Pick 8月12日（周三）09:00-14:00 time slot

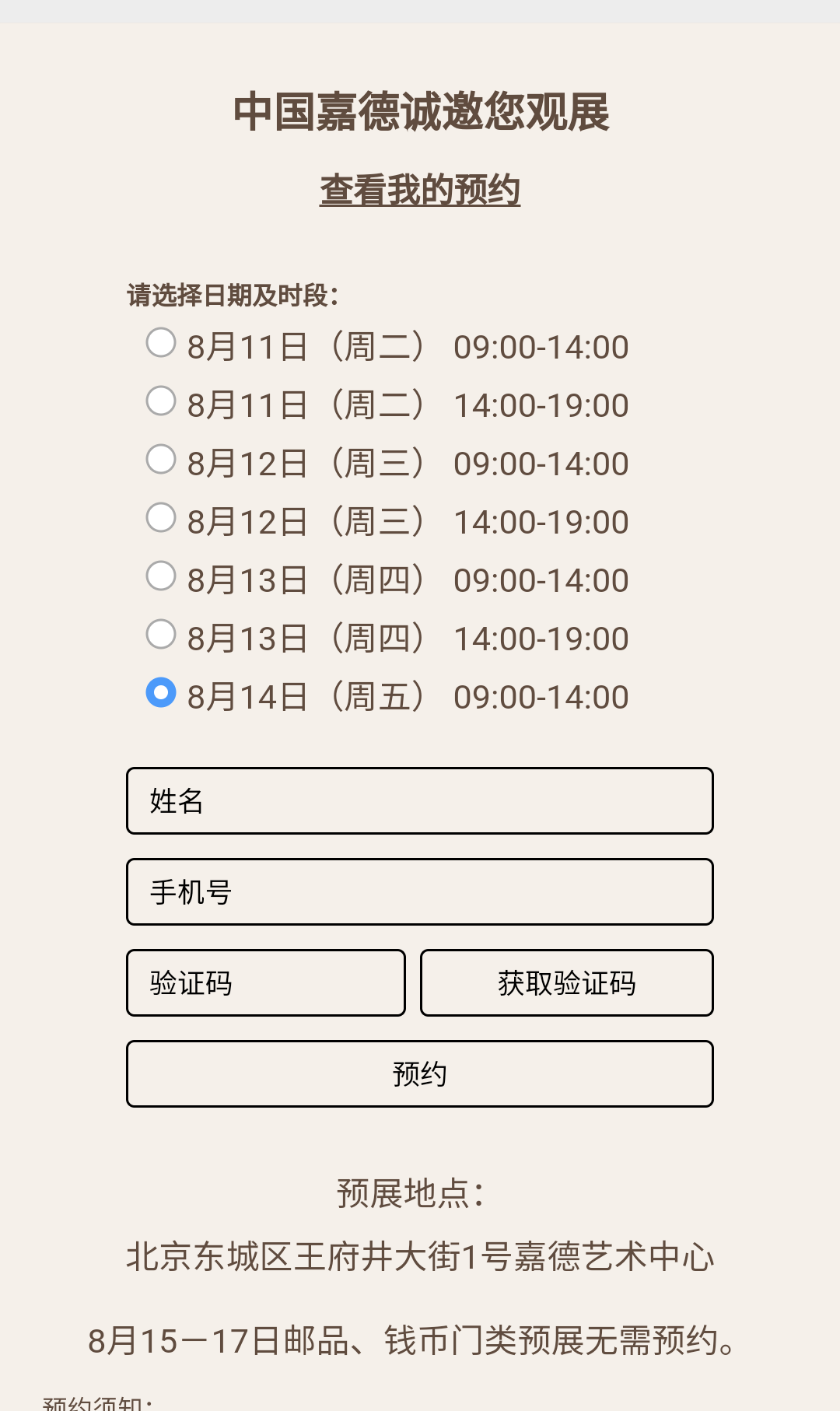click(x=161, y=459)
